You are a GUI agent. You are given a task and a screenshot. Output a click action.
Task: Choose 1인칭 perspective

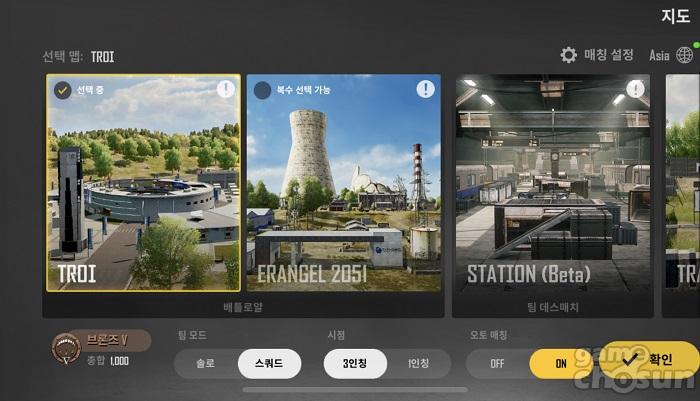point(418,364)
